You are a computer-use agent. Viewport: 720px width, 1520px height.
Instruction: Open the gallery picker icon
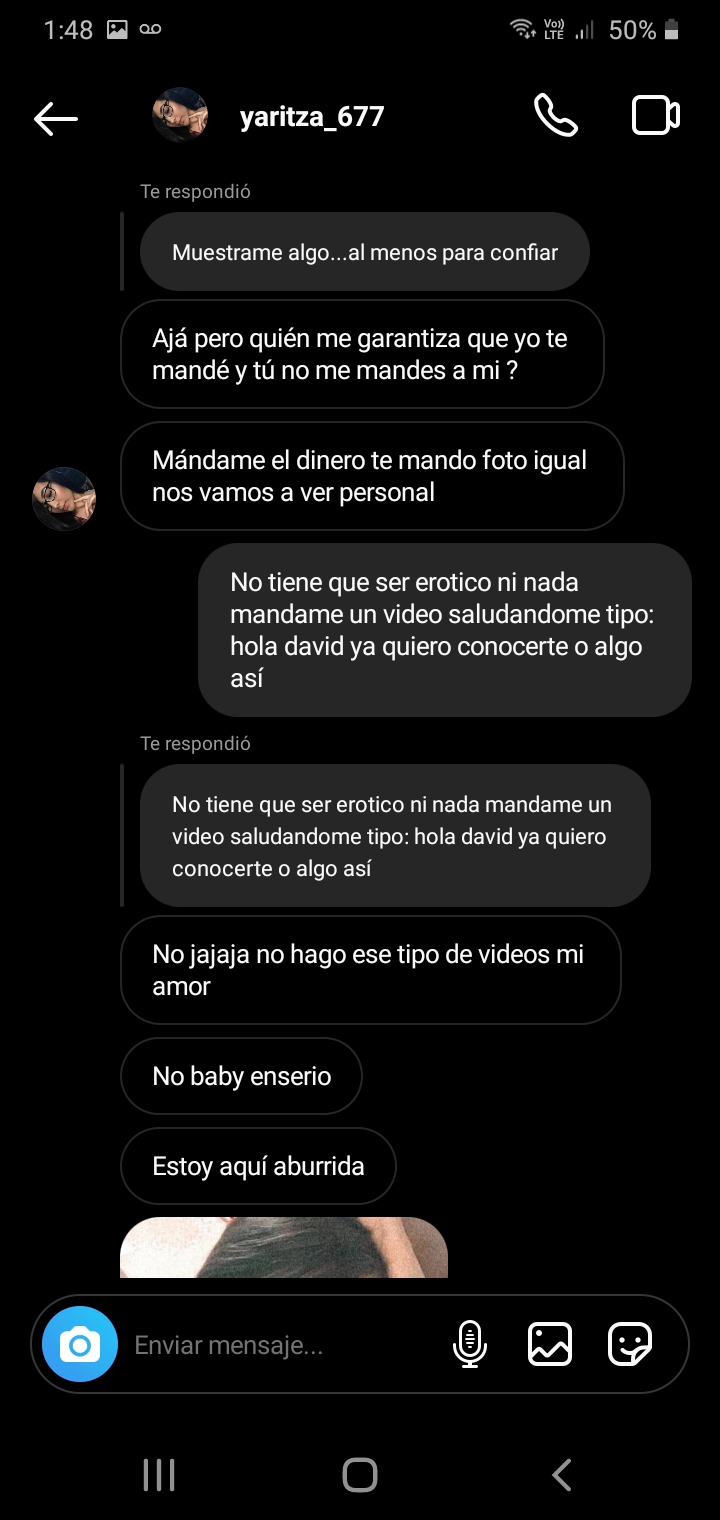point(550,1345)
